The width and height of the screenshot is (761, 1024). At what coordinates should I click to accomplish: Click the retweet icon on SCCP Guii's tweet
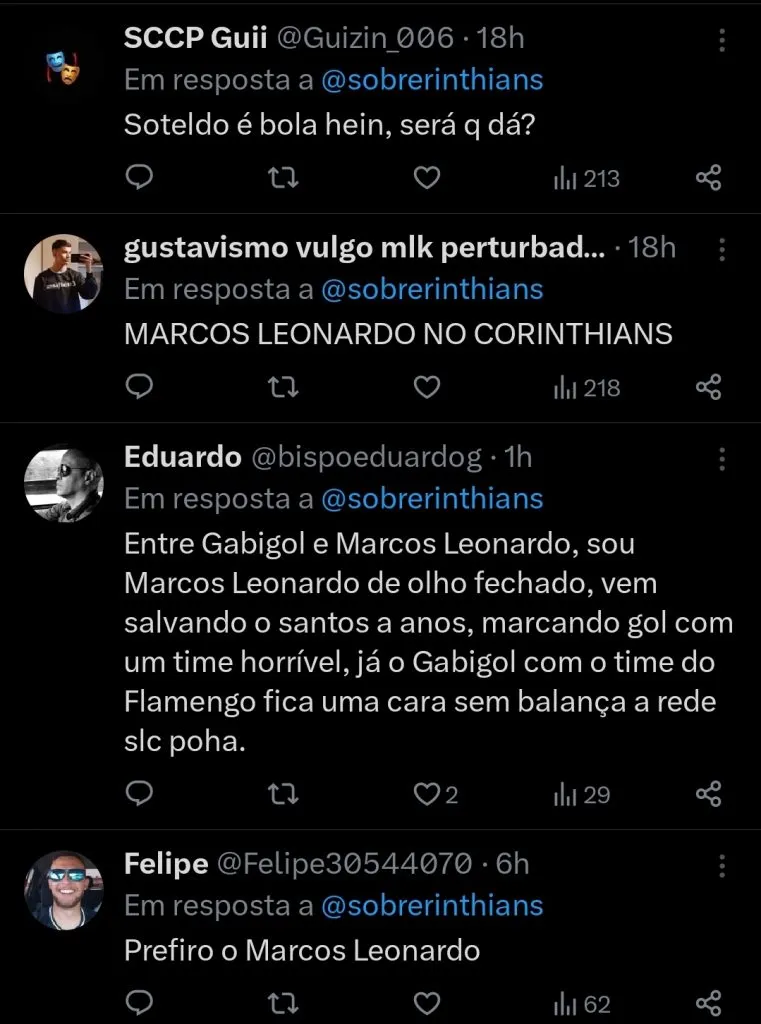point(283,177)
